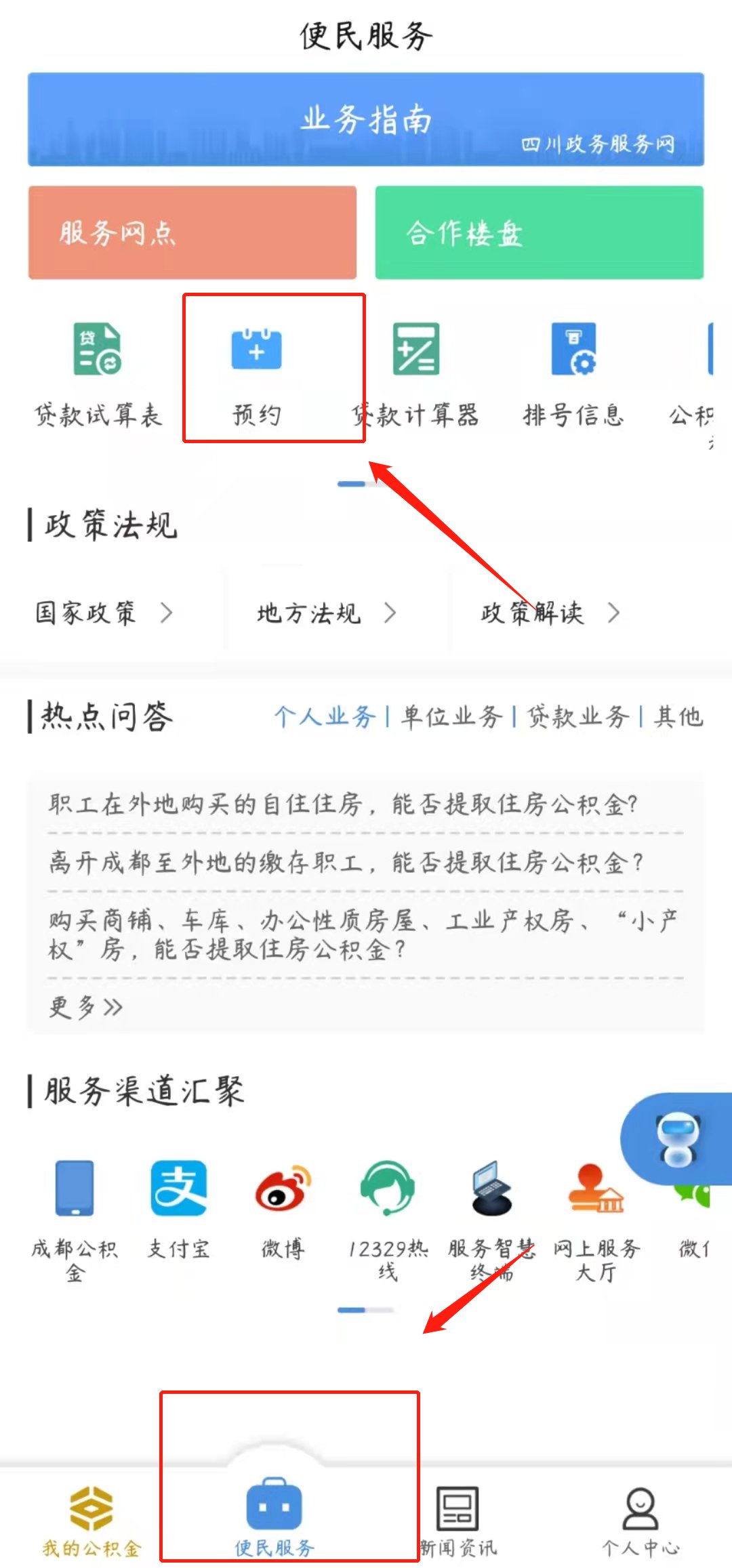Open the robot assistant floating button
Viewport: 732px width, 1568px height.
pyautogui.click(x=678, y=1138)
